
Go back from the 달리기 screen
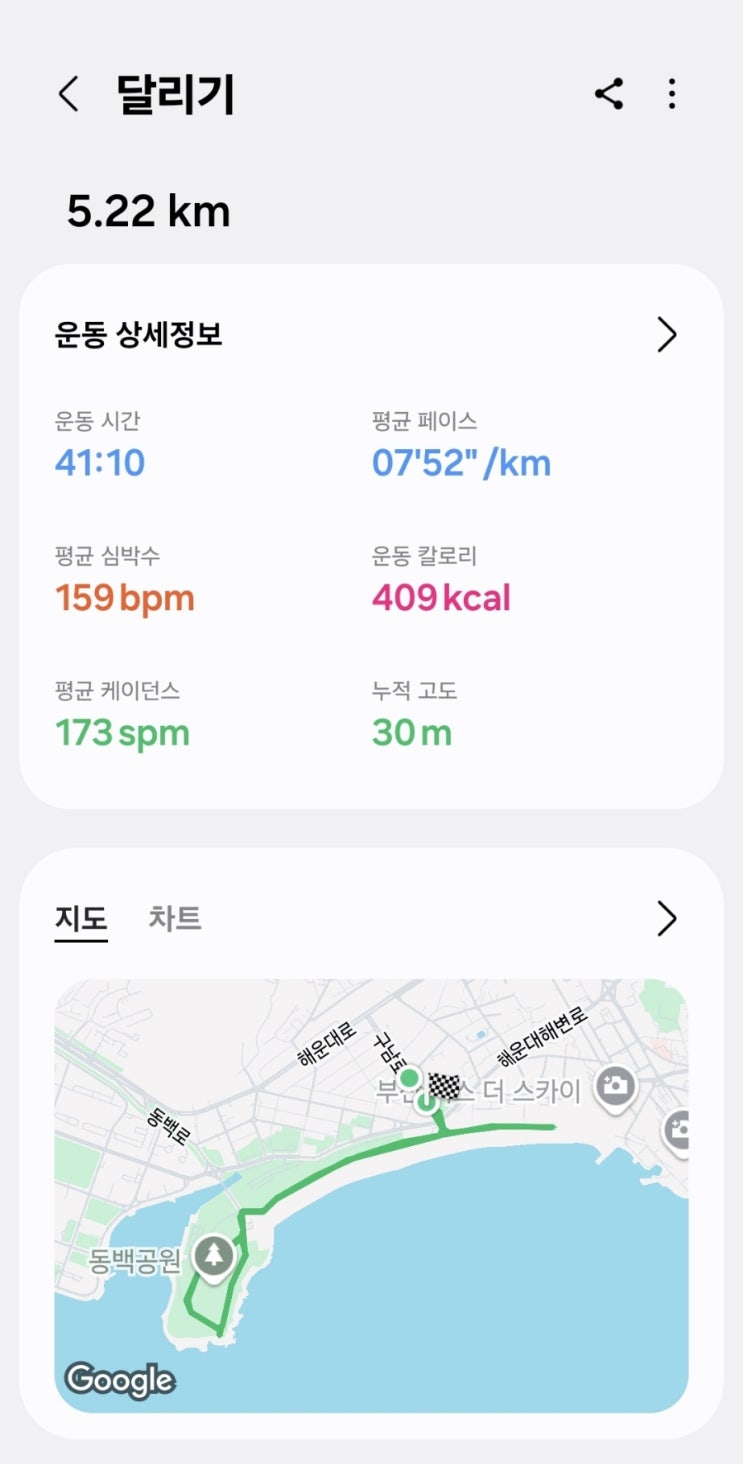(68, 95)
